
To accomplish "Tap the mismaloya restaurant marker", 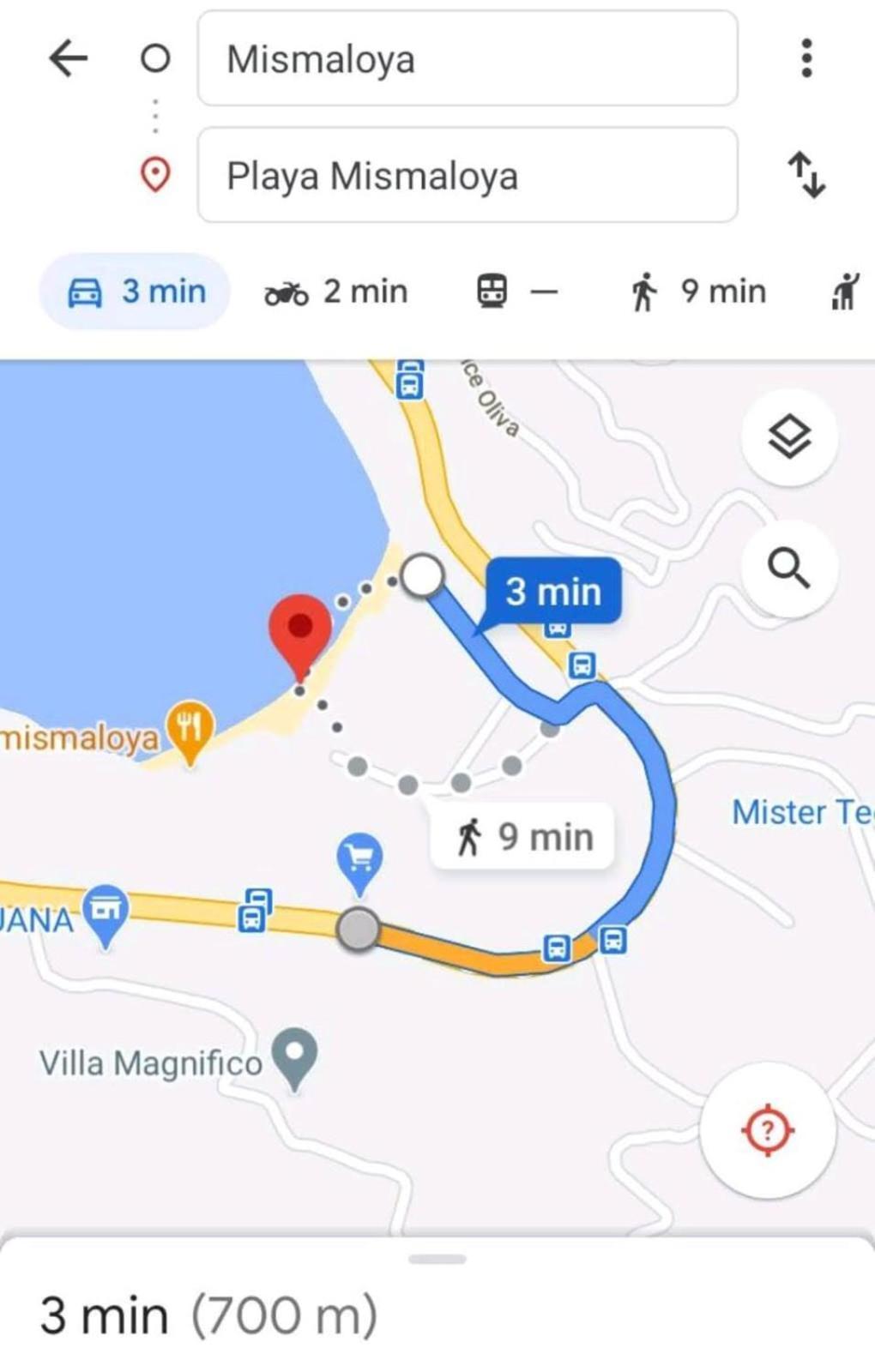I will pos(190,729).
